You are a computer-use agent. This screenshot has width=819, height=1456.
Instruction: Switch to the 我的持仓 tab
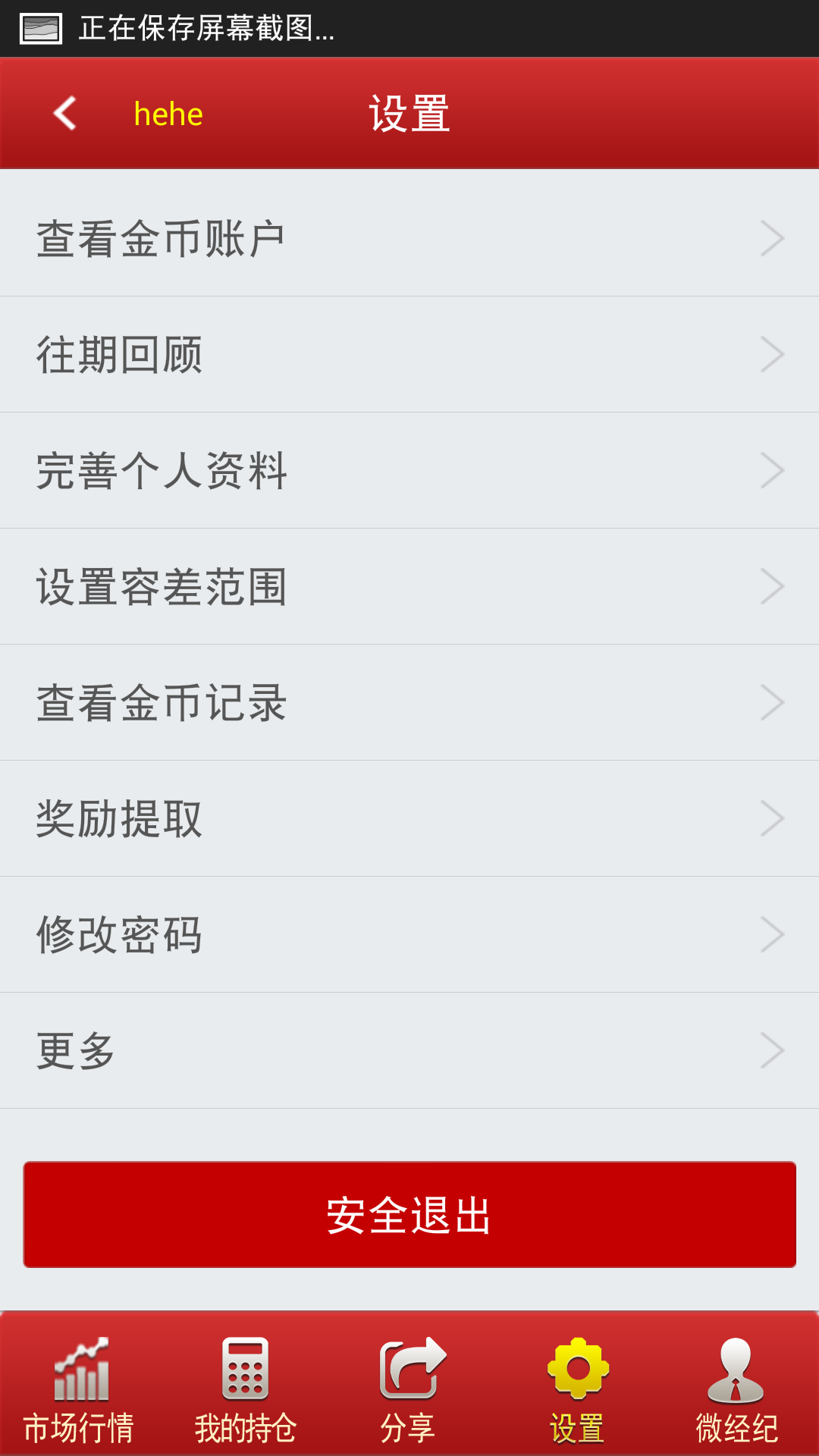point(245,1389)
